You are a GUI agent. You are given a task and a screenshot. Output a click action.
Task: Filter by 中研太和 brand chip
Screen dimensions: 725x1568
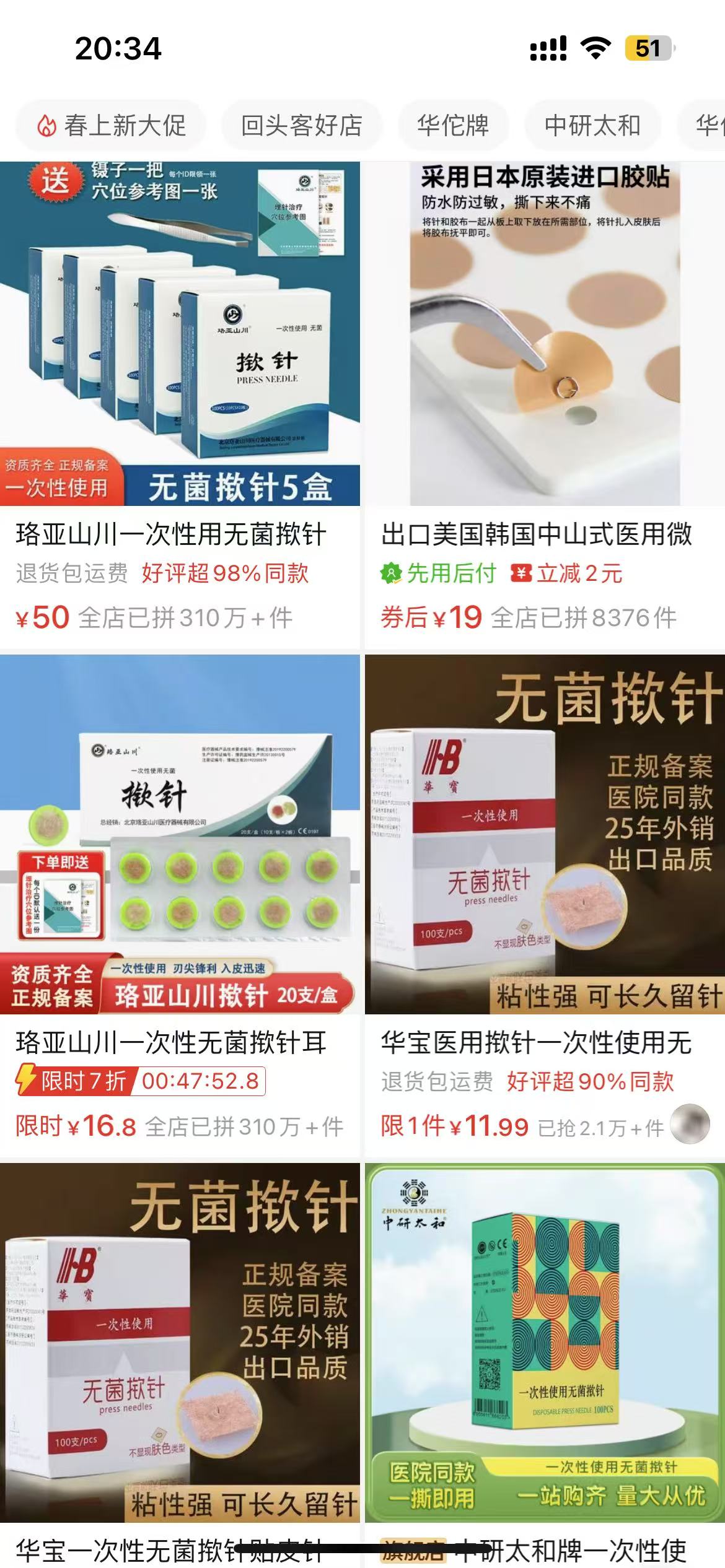(592, 126)
